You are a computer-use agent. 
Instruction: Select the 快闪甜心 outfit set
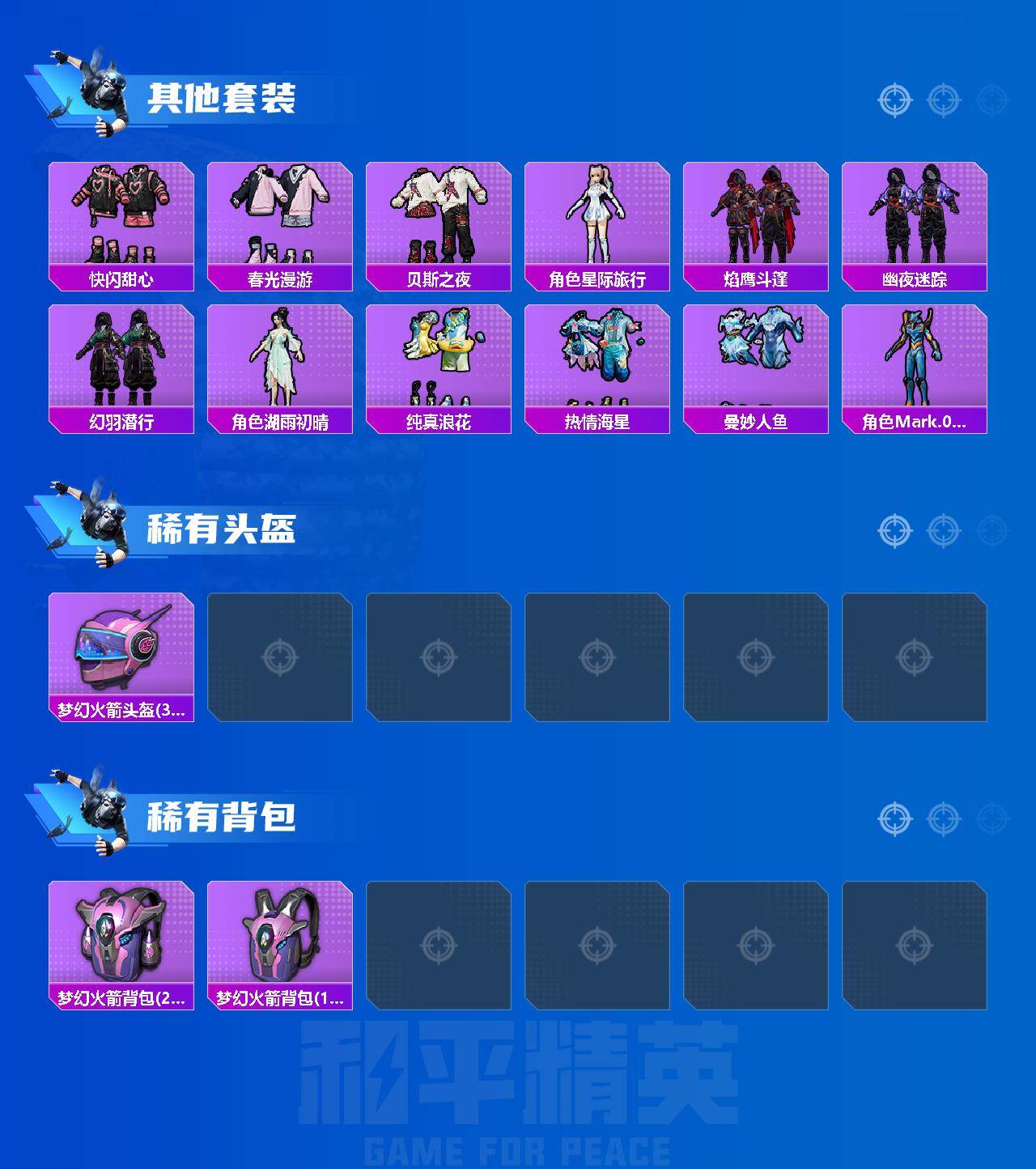click(x=120, y=219)
